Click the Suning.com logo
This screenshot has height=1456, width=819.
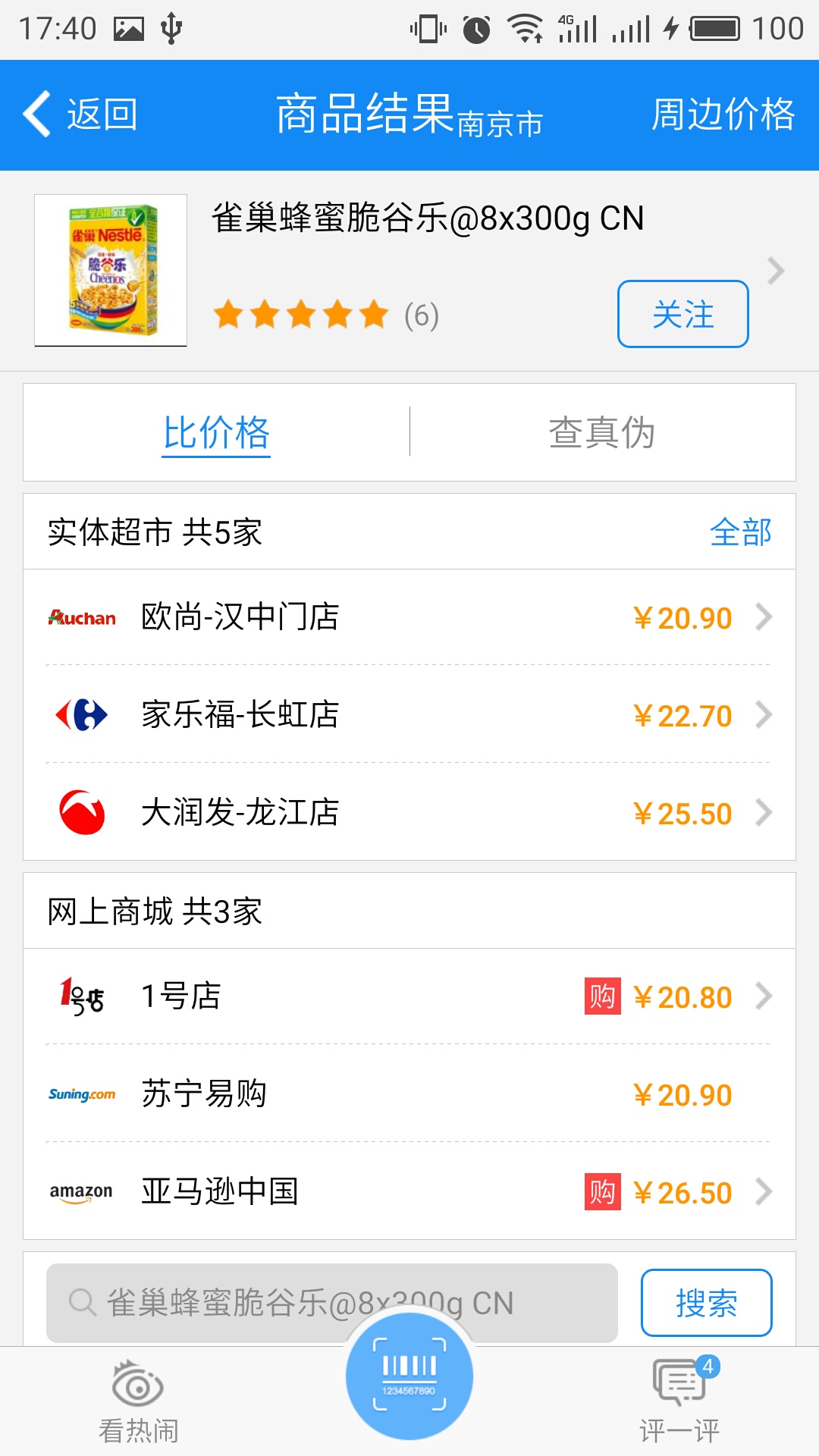click(x=82, y=1094)
